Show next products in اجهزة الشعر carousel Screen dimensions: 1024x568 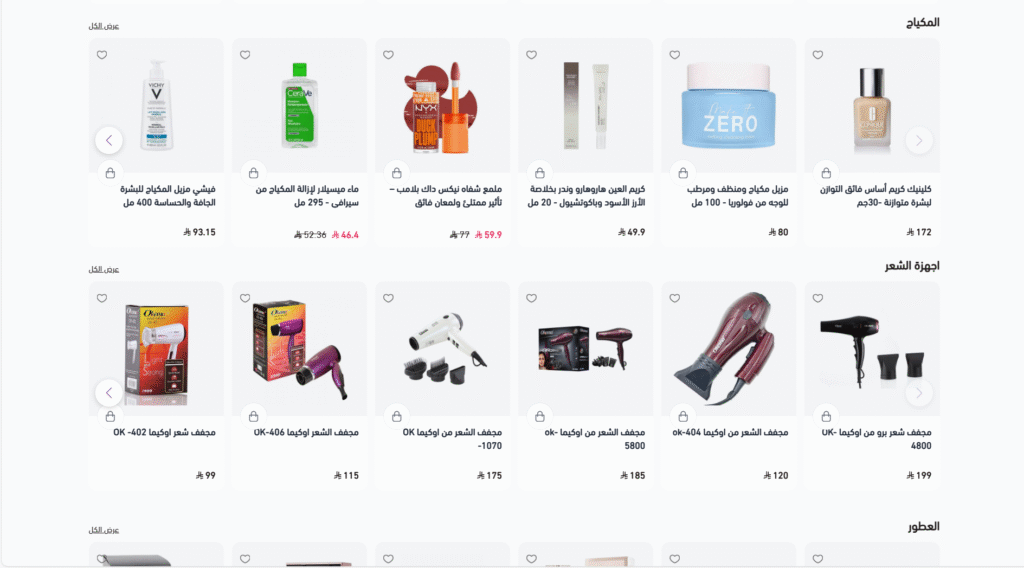[109, 393]
